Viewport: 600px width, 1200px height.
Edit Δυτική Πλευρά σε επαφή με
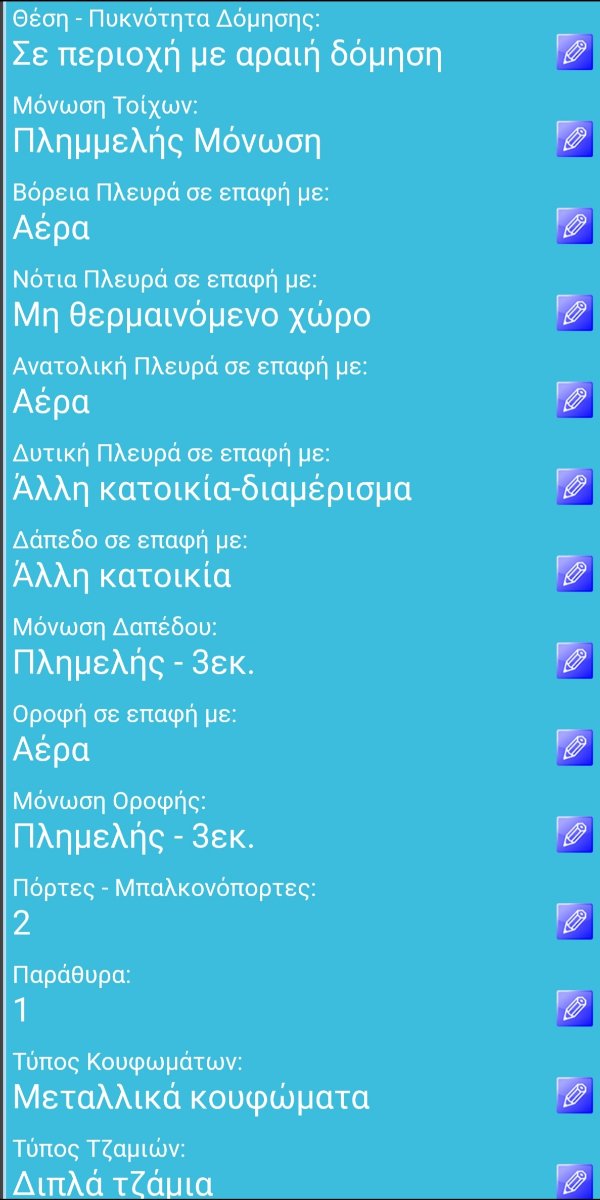click(x=575, y=487)
